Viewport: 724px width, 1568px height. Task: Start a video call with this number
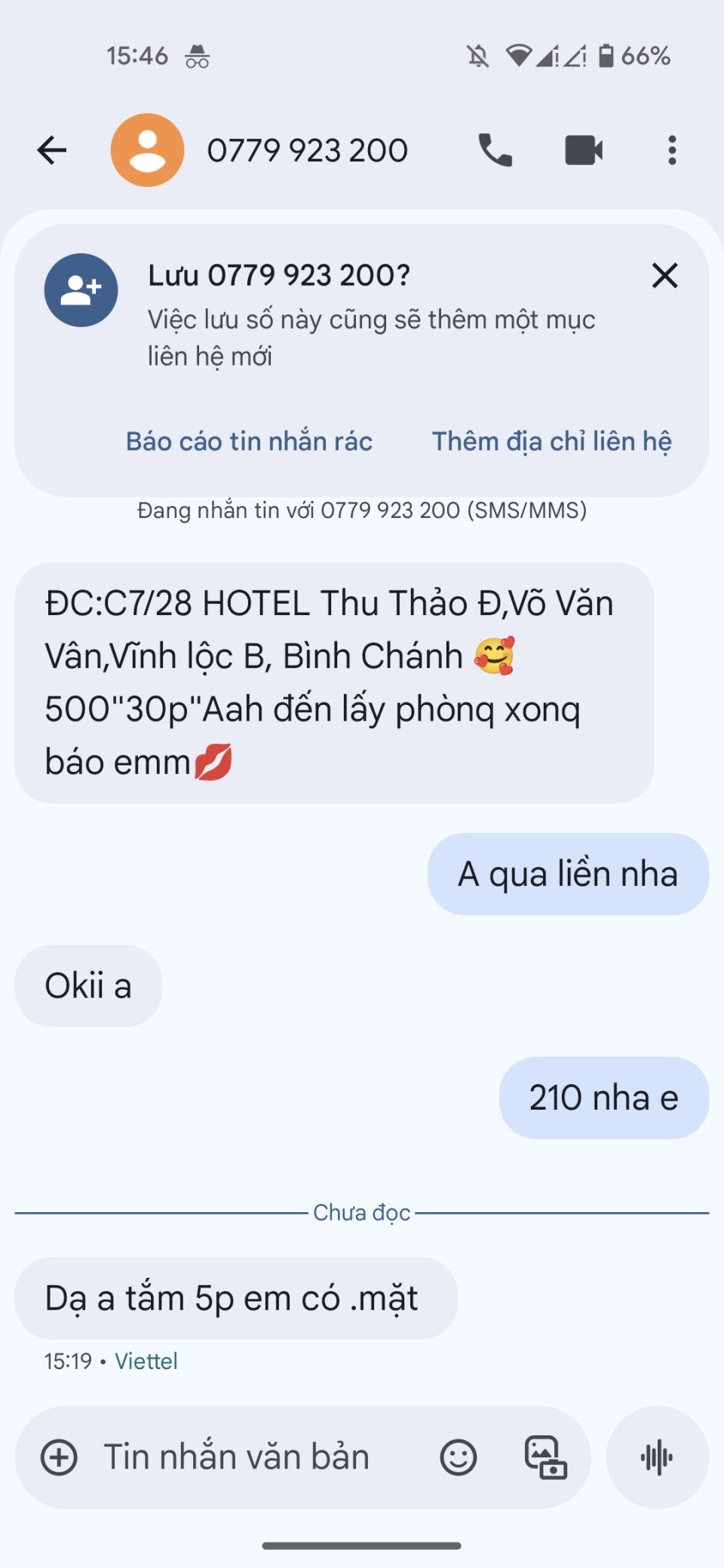point(584,150)
